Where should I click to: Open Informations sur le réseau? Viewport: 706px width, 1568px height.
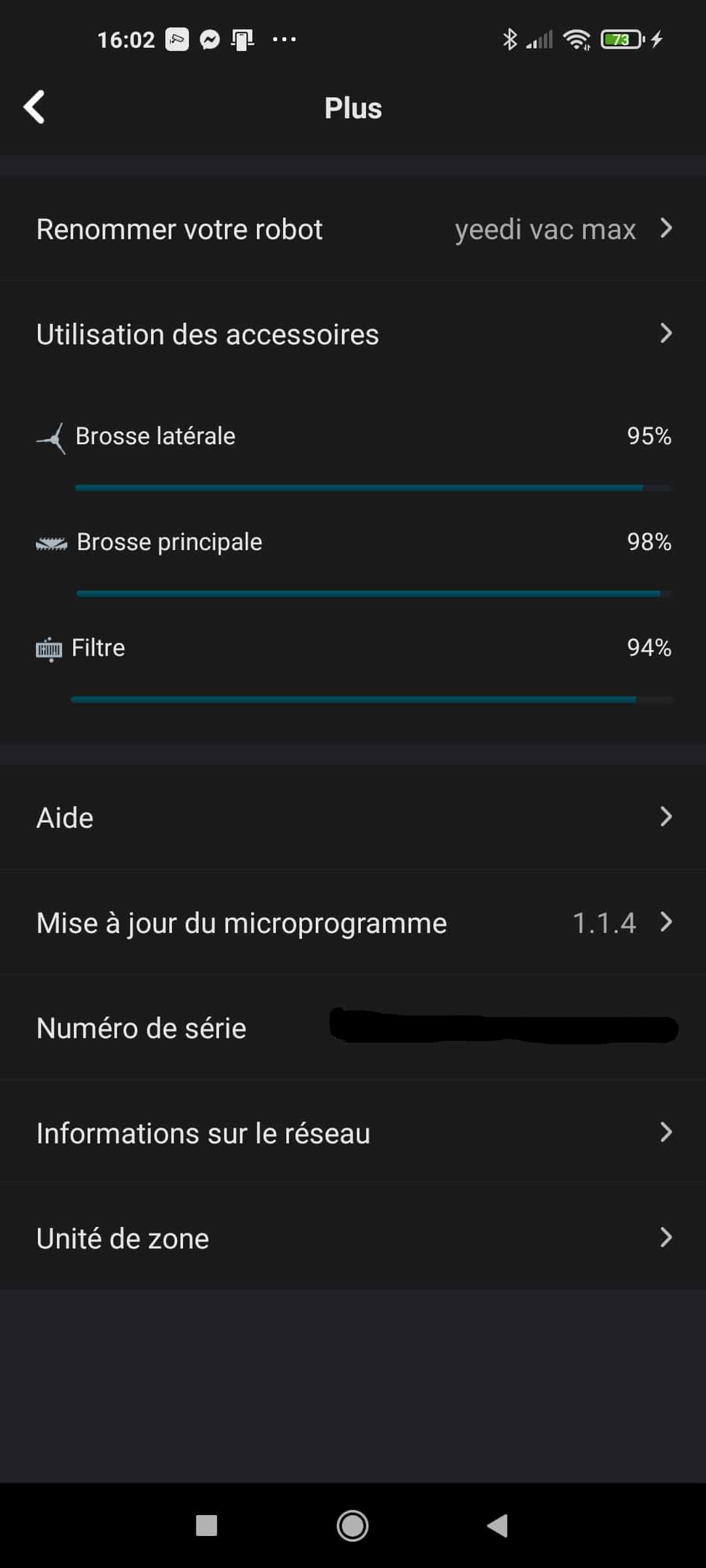[x=353, y=1133]
